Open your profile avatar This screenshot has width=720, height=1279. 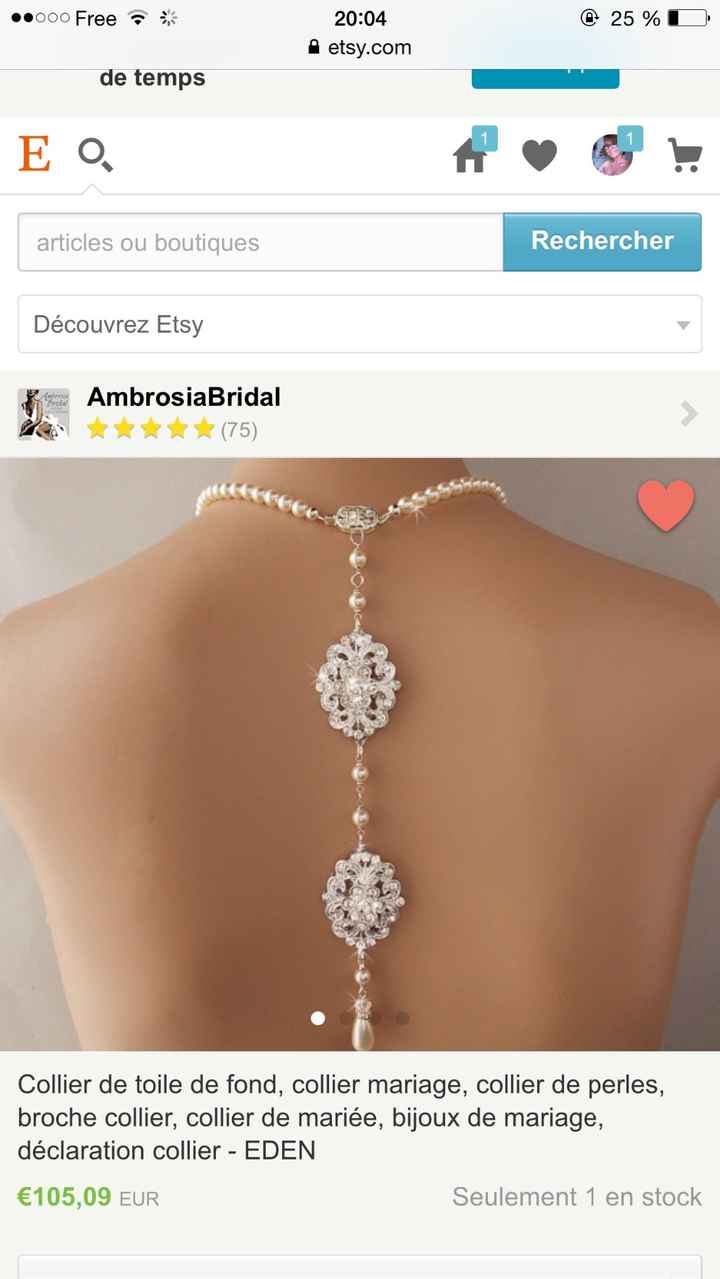(x=612, y=156)
